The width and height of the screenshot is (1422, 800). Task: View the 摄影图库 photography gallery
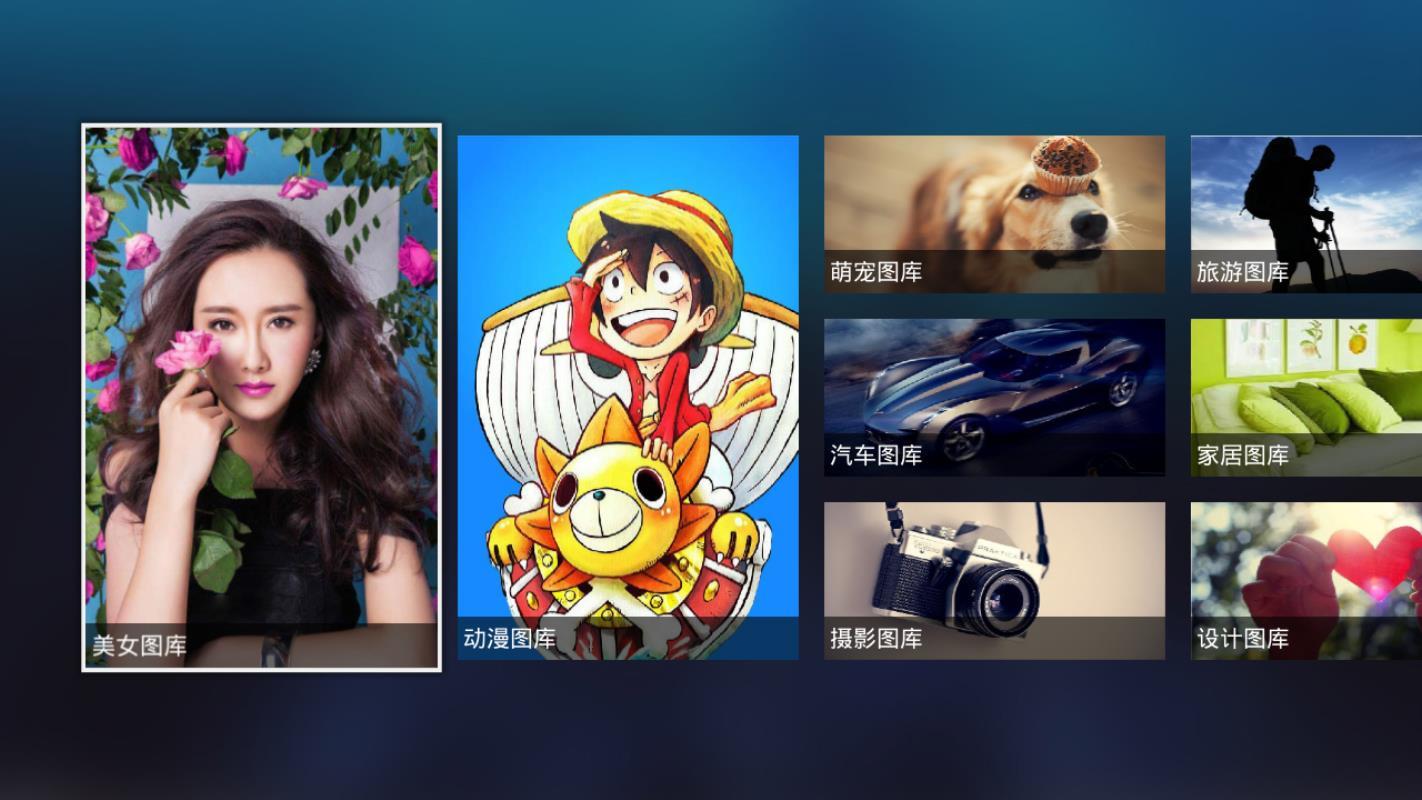994,580
